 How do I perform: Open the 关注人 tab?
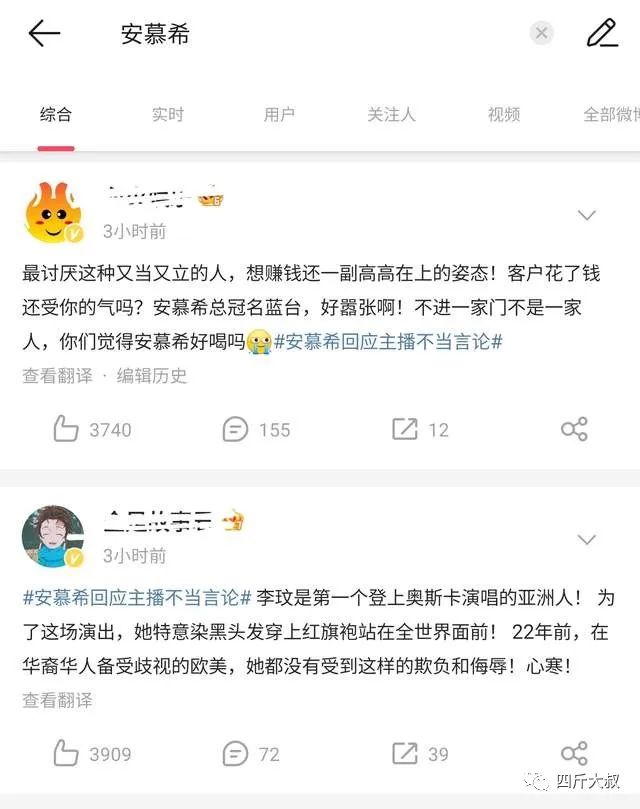pos(391,115)
